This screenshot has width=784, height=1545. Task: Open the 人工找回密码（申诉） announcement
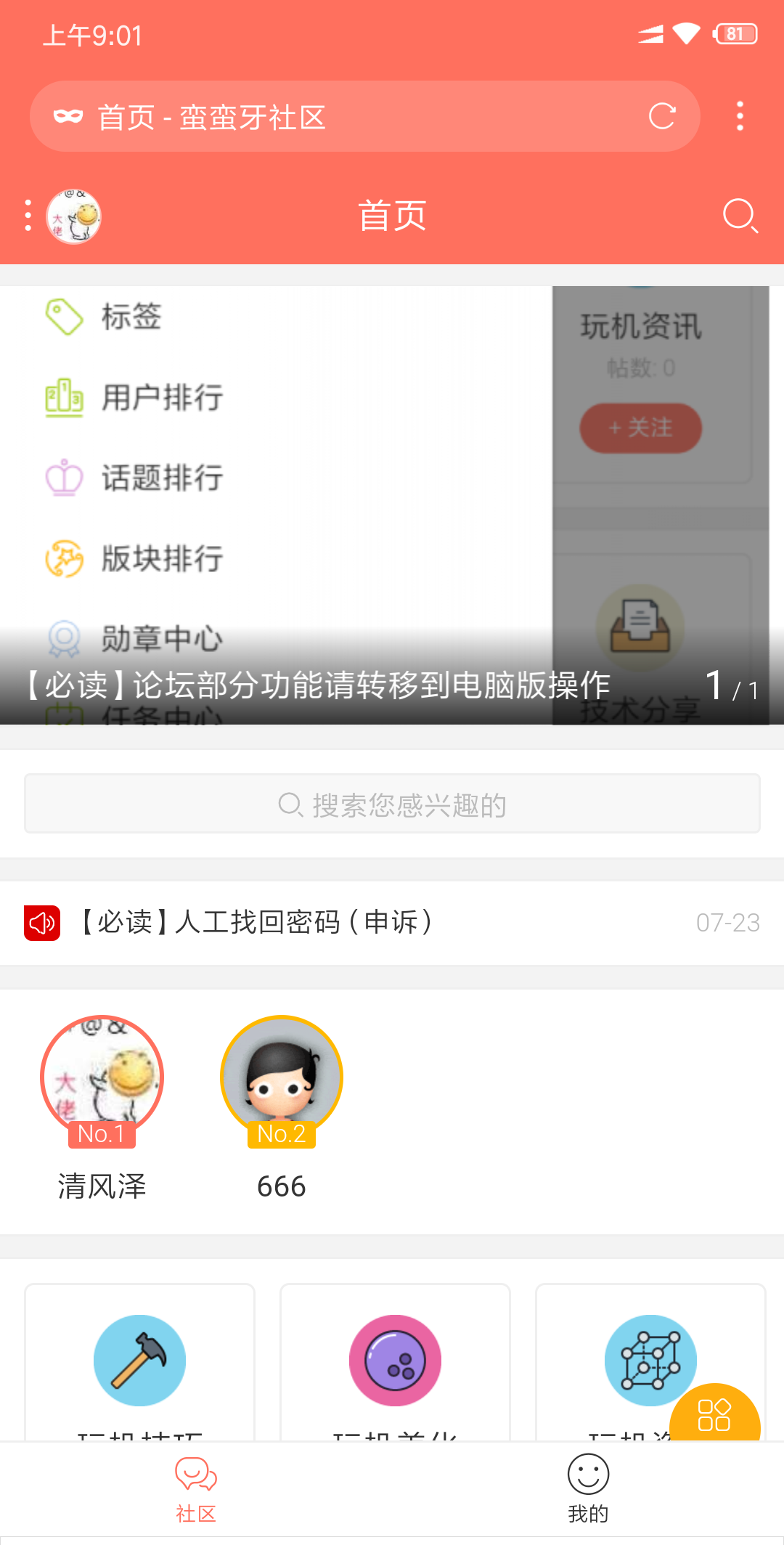pyautogui.click(x=256, y=922)
